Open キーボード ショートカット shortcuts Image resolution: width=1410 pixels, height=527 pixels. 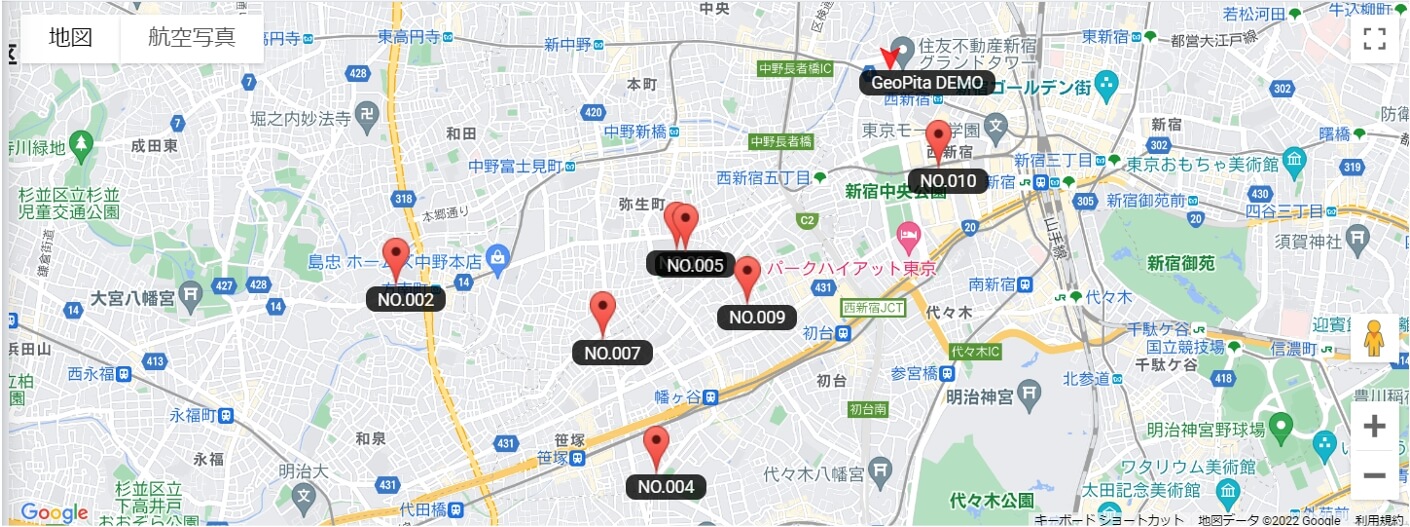[1108, 520]
